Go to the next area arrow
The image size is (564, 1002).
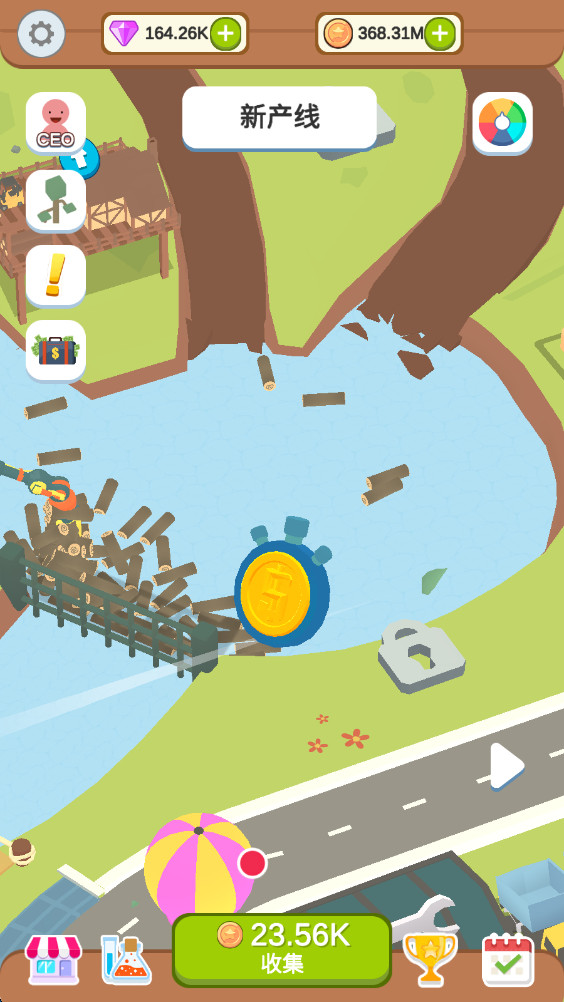(x=507, y=766)
